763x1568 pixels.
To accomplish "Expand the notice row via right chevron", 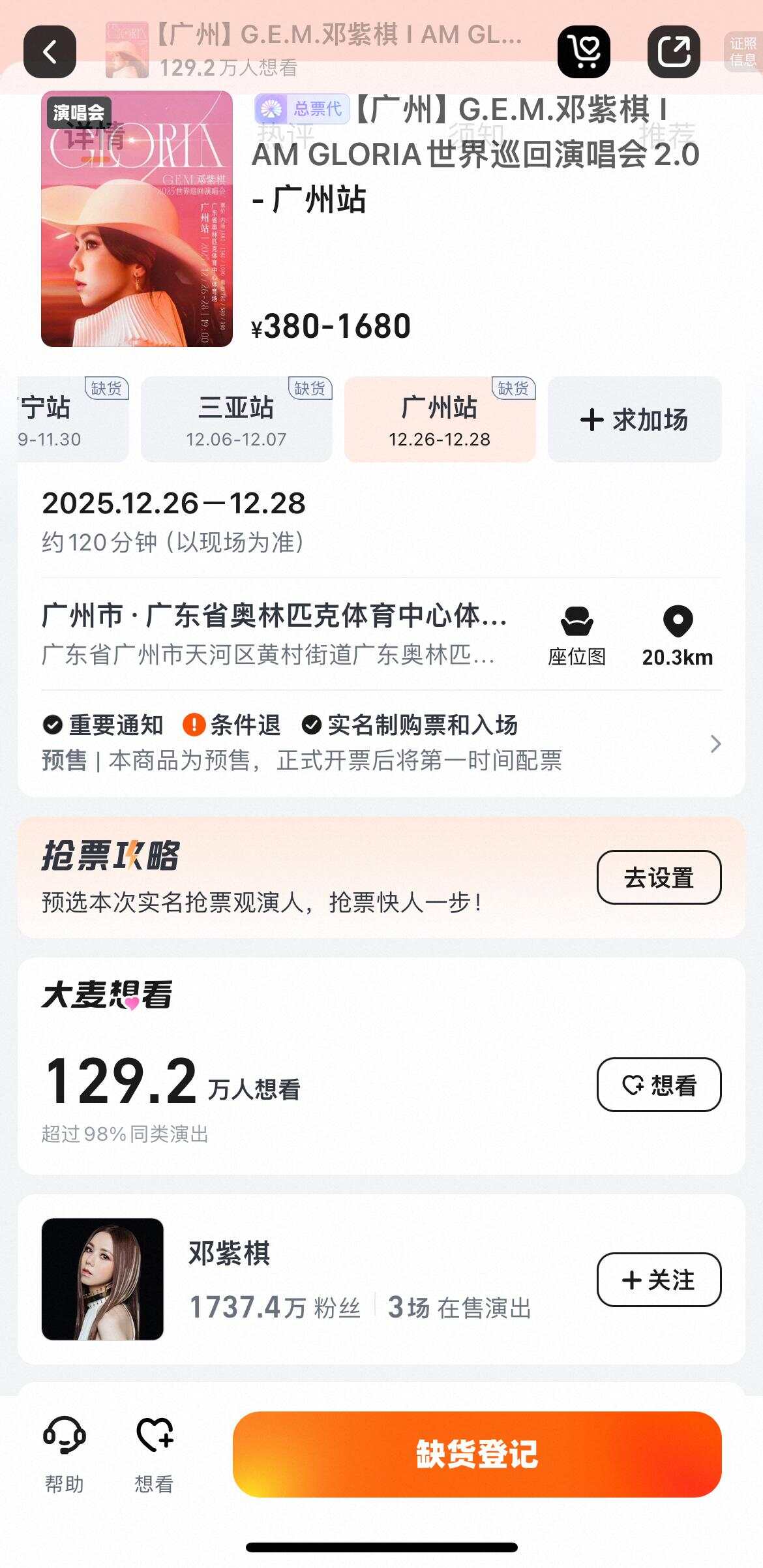I will [717, 744].
